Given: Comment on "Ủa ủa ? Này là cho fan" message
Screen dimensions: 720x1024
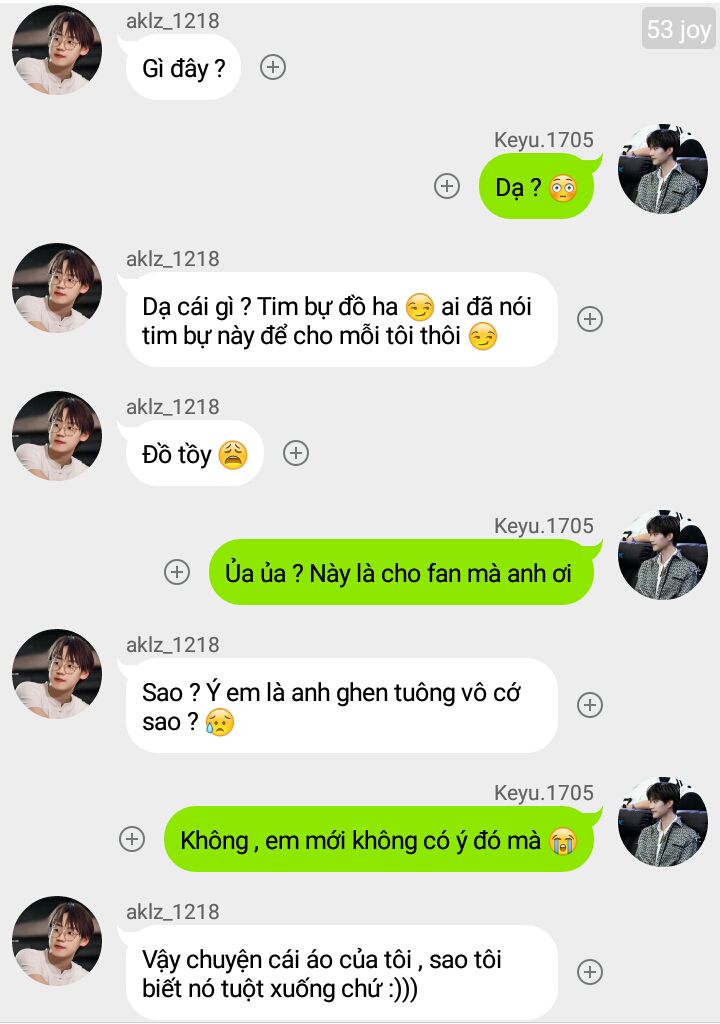Looking at the screenshot, I should pos(177,572).
